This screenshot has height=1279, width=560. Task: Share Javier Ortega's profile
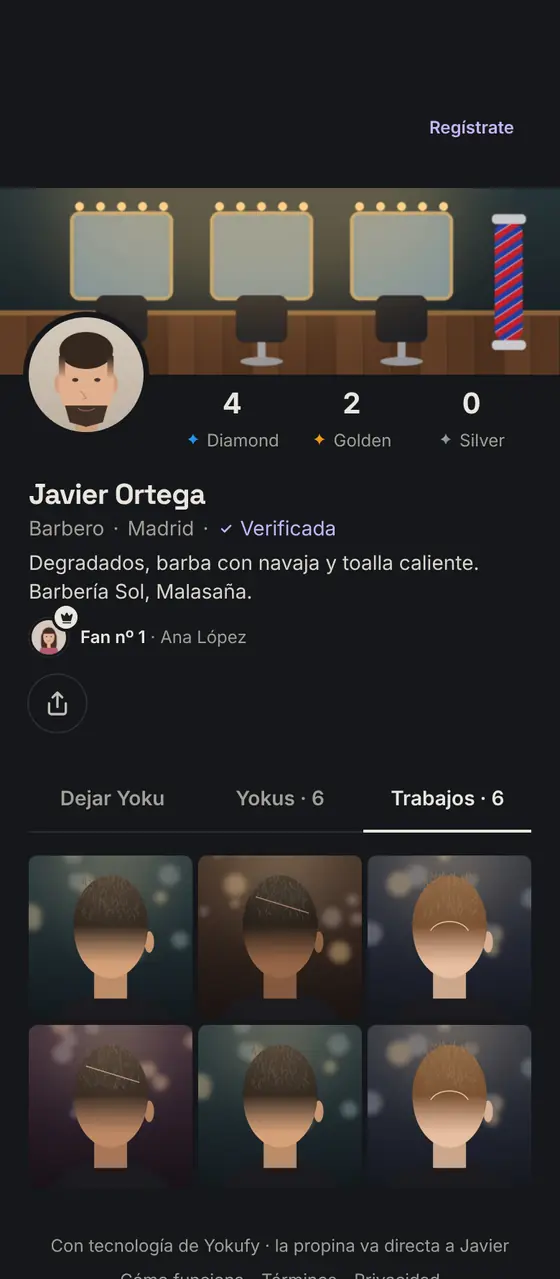coord(57,704)
